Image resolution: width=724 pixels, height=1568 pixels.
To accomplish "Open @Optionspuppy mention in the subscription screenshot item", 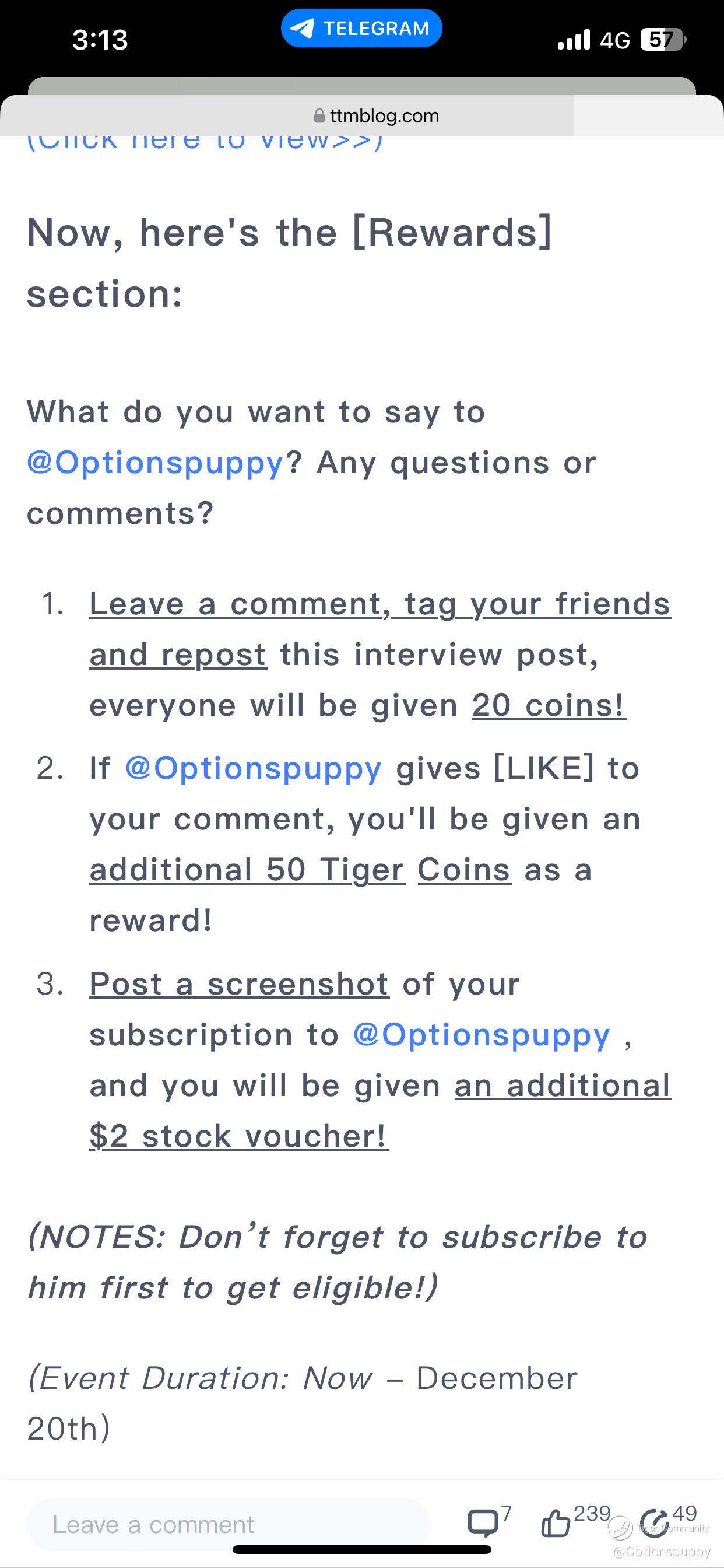I will pyautogui.click(x=482, y=1035).
